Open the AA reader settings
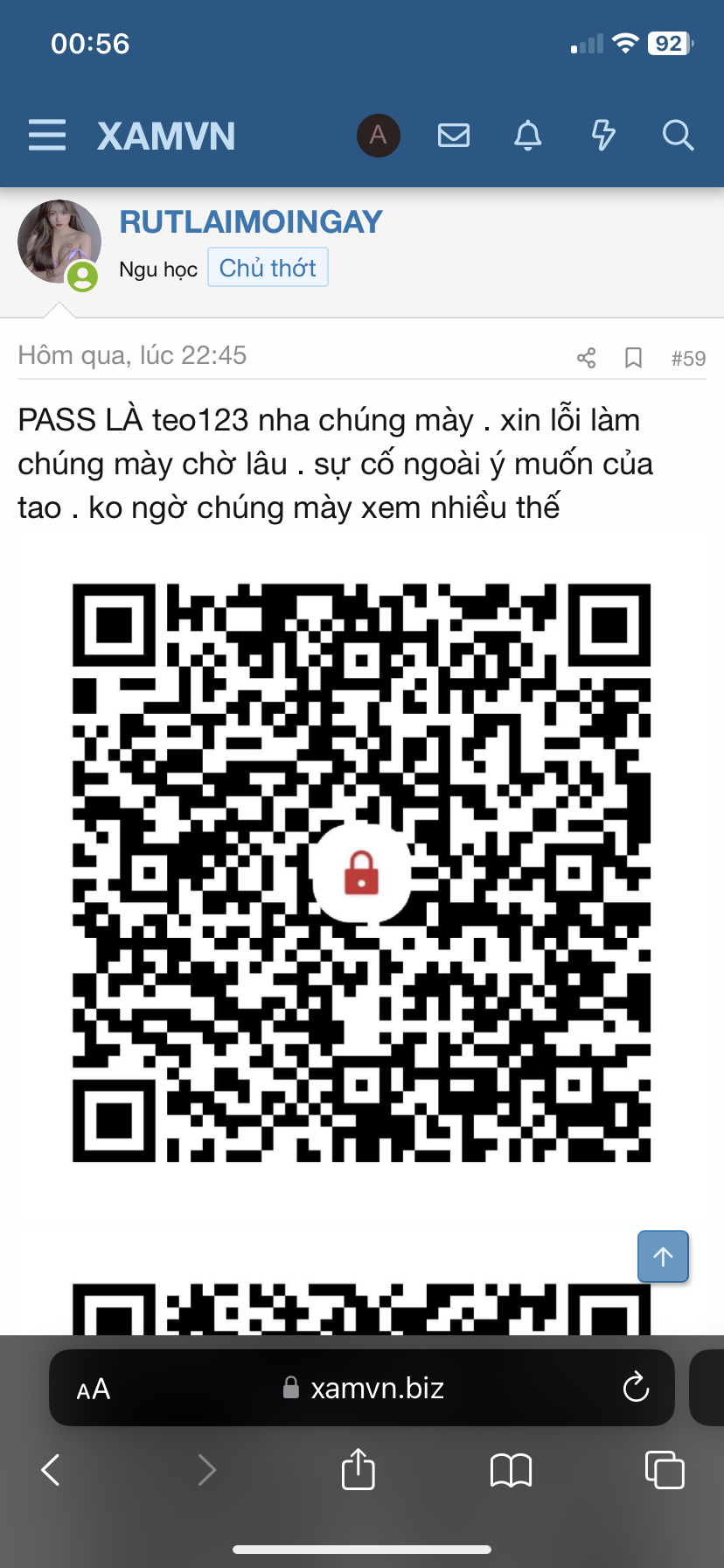This screenshot has width=724, height=1568. point(94,1389)
